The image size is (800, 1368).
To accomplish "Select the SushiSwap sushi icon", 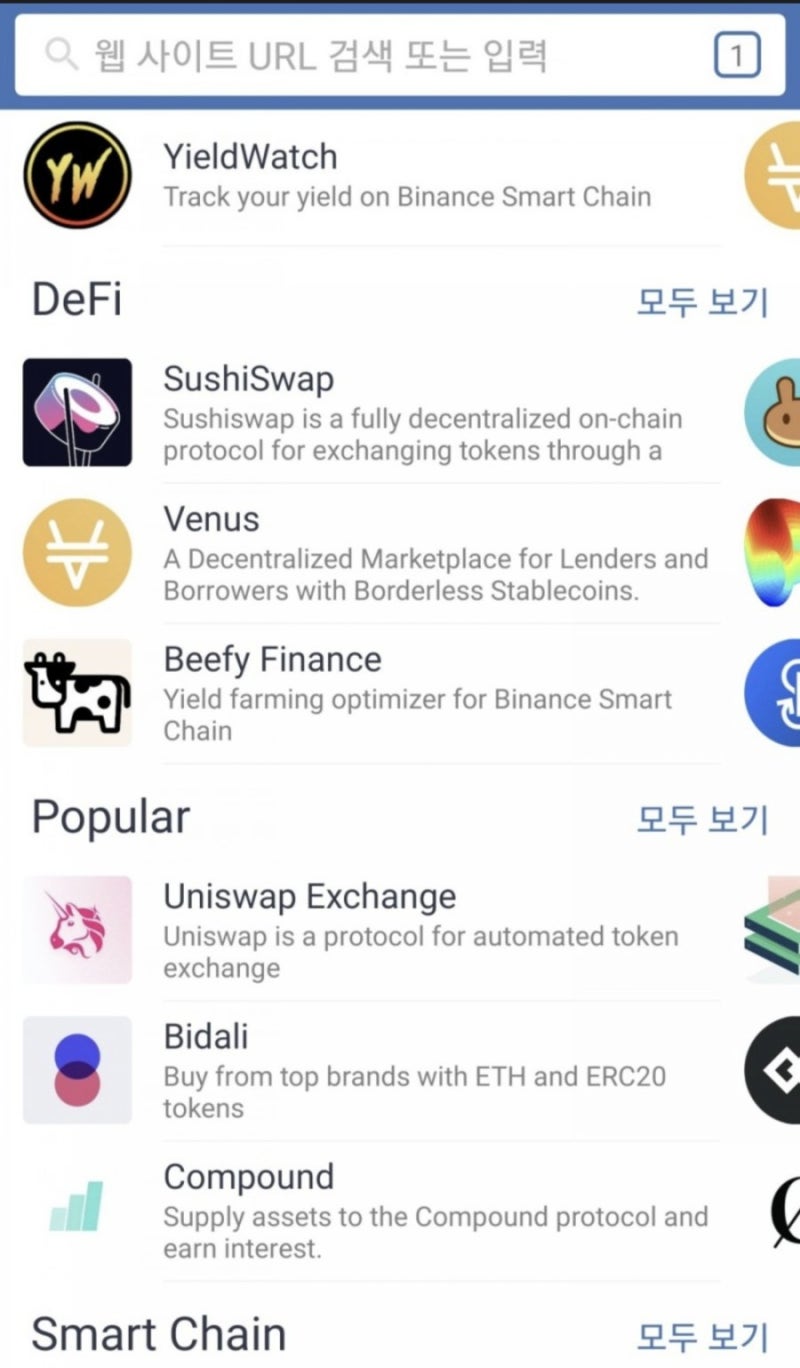I will (77, 411).
